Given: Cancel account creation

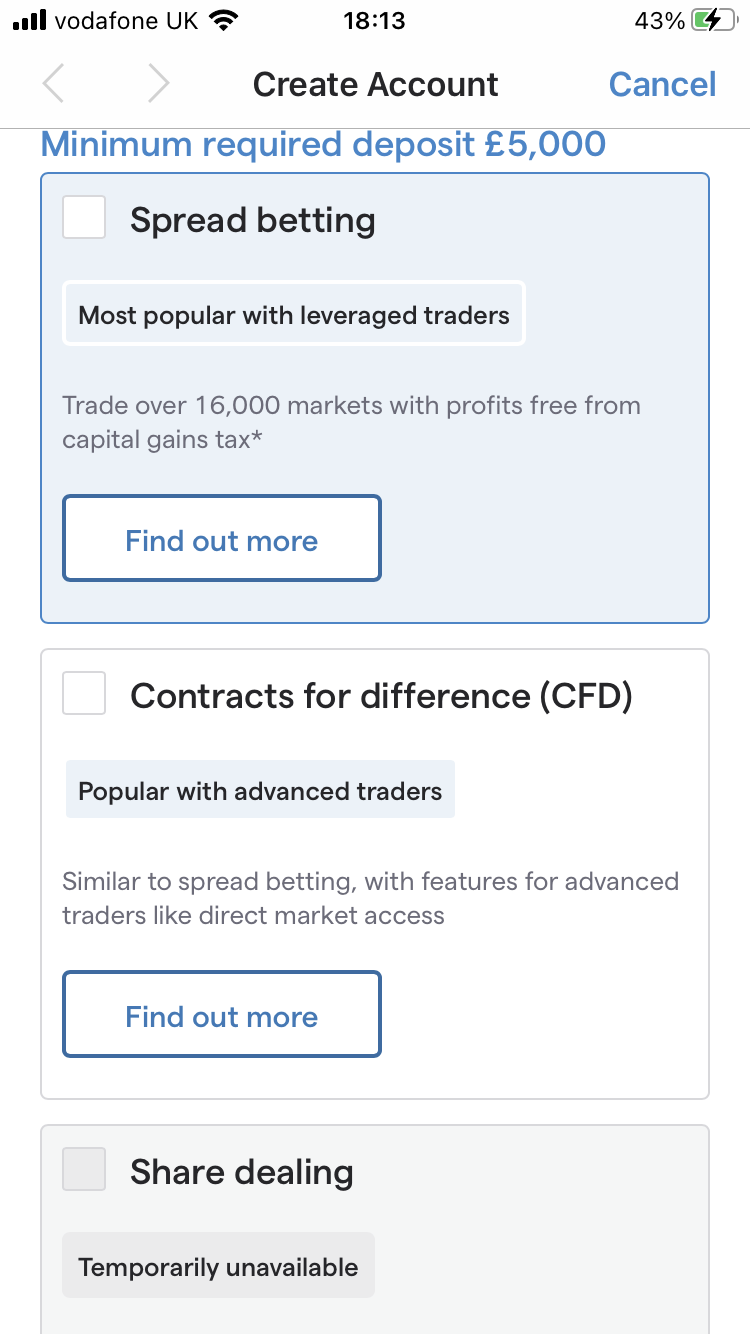Looking at the screenshot, I should pos(662,84).
